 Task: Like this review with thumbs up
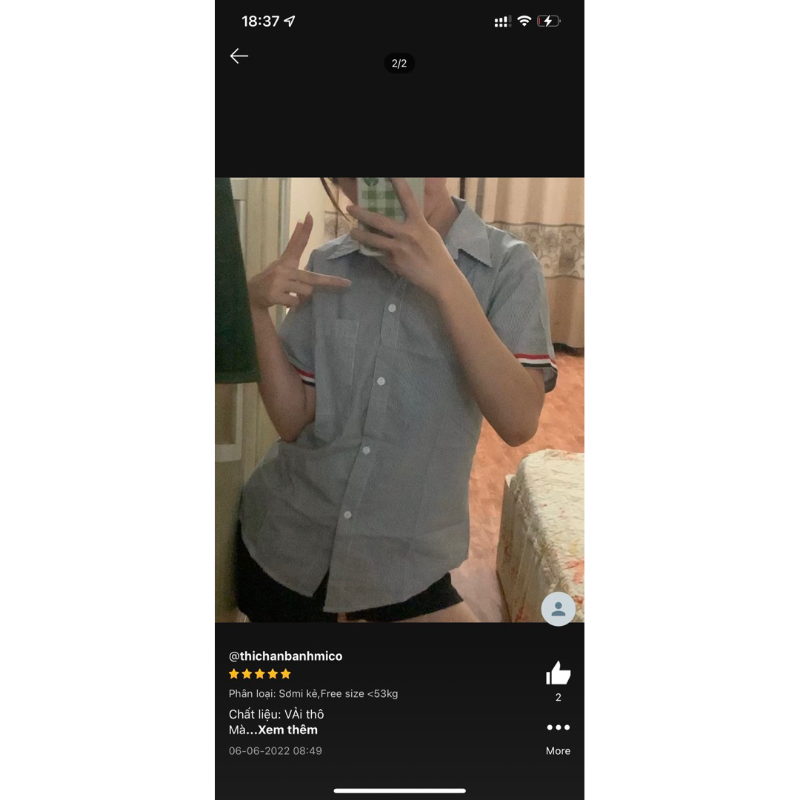click(558, 673)
